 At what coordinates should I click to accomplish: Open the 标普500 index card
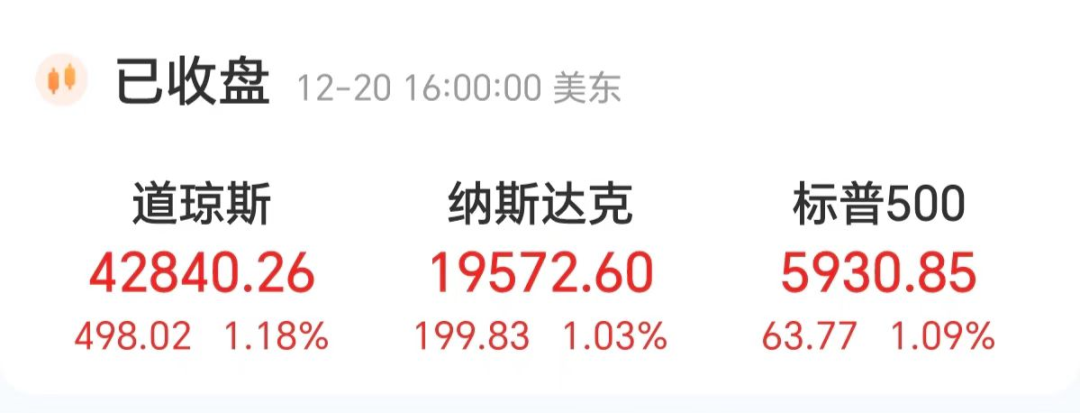(878, 272)
